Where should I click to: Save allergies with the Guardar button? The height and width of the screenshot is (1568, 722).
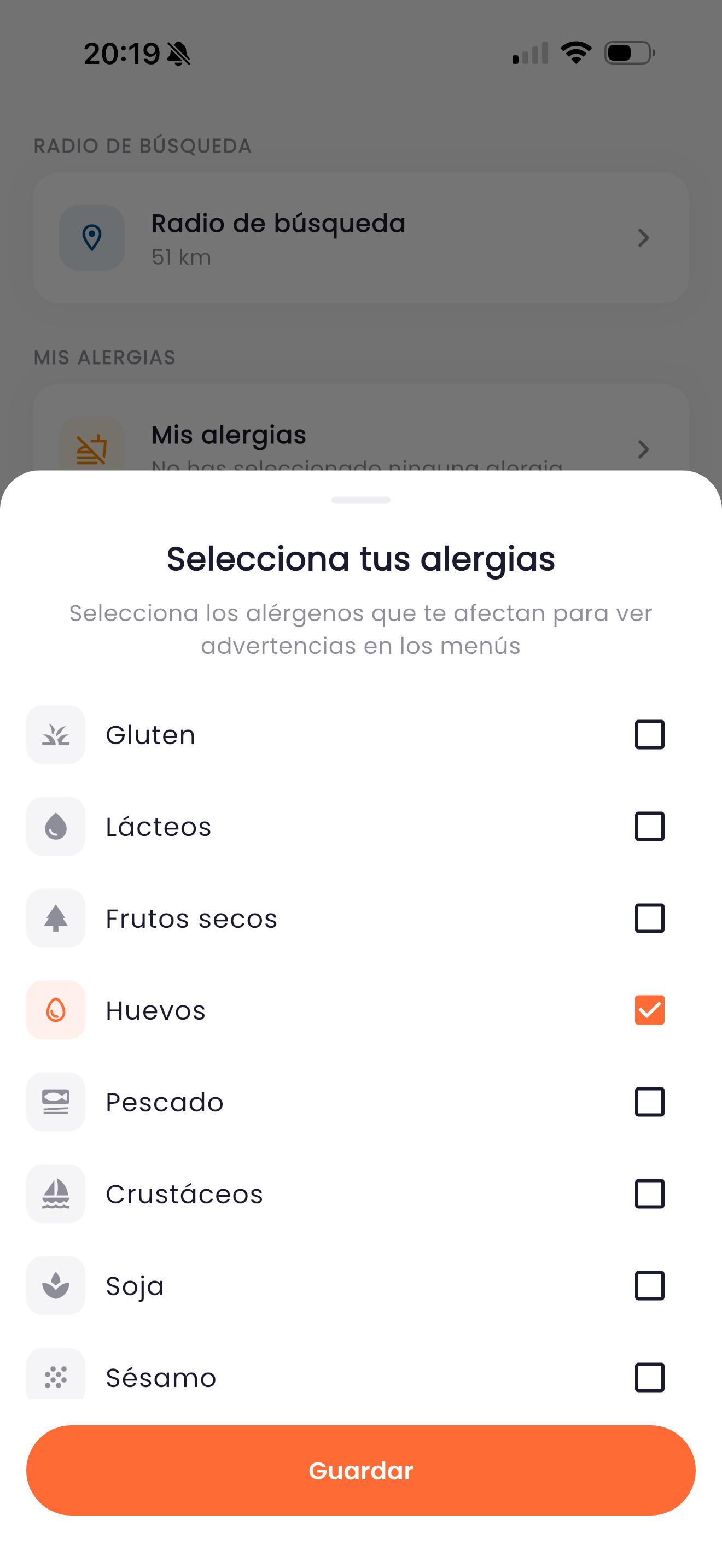[360, 1470]
